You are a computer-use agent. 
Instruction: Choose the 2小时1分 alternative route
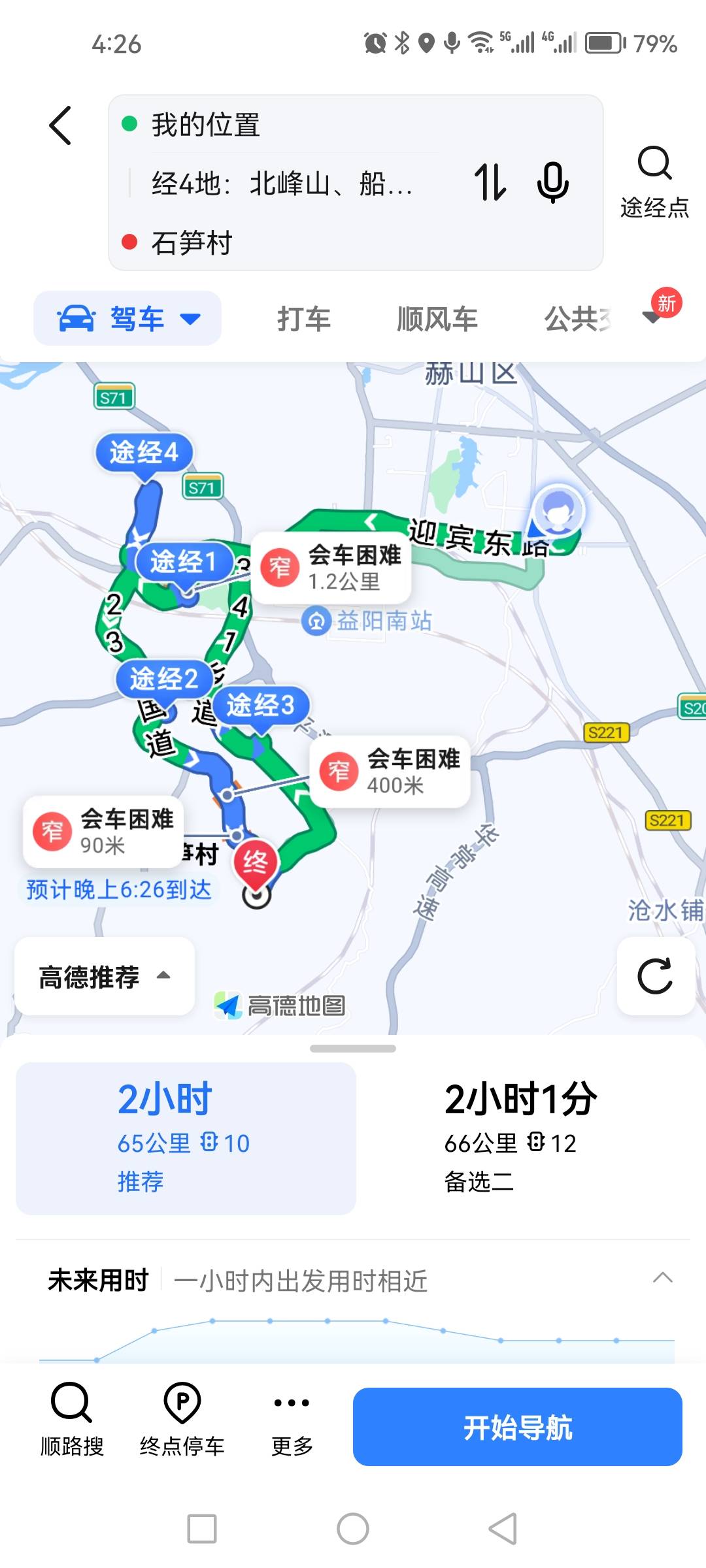pyautogui.click(x=520, y=1138)
